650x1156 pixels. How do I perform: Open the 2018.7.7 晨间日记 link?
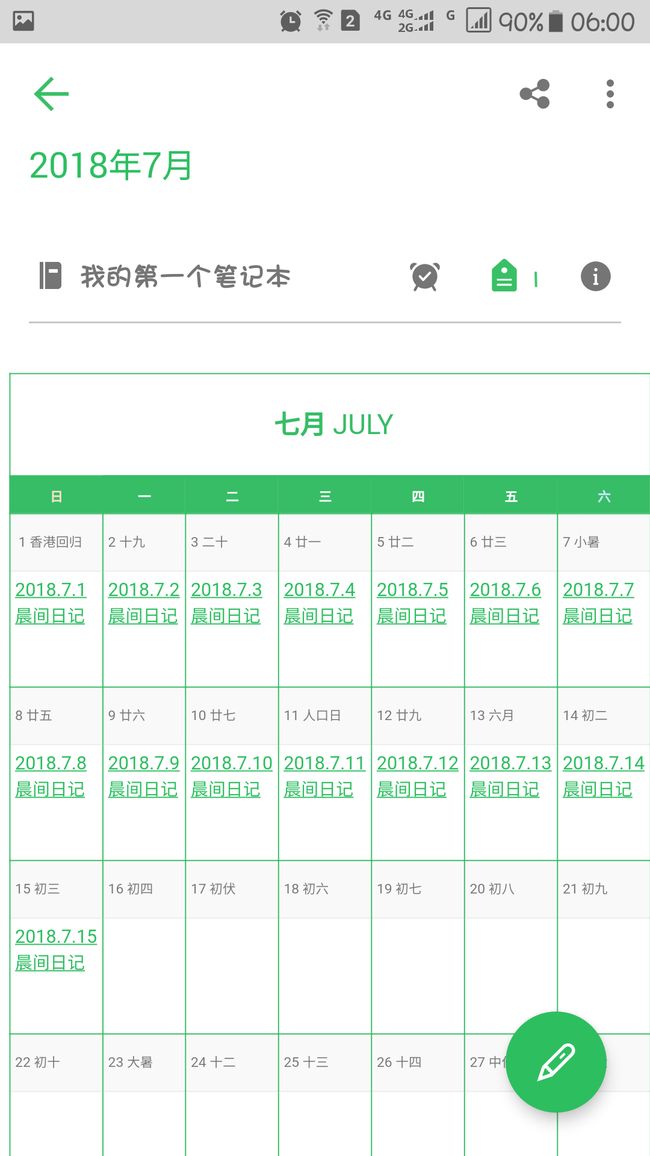click(x=598, y=602)
